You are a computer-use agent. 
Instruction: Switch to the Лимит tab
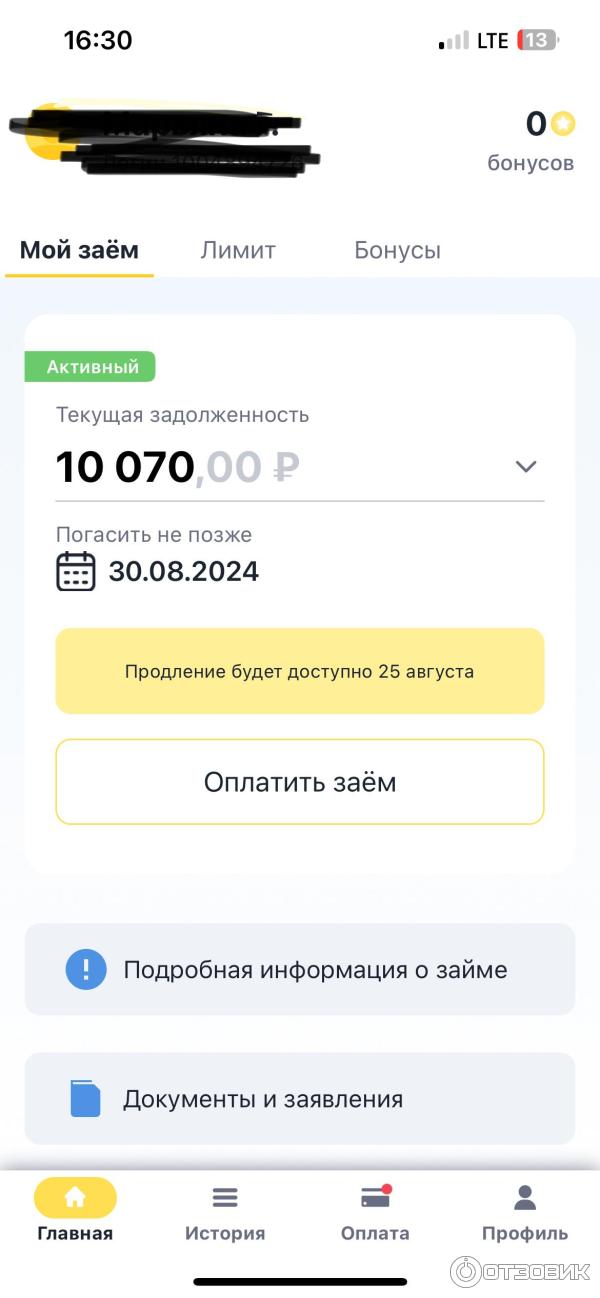tap(237, 250)
